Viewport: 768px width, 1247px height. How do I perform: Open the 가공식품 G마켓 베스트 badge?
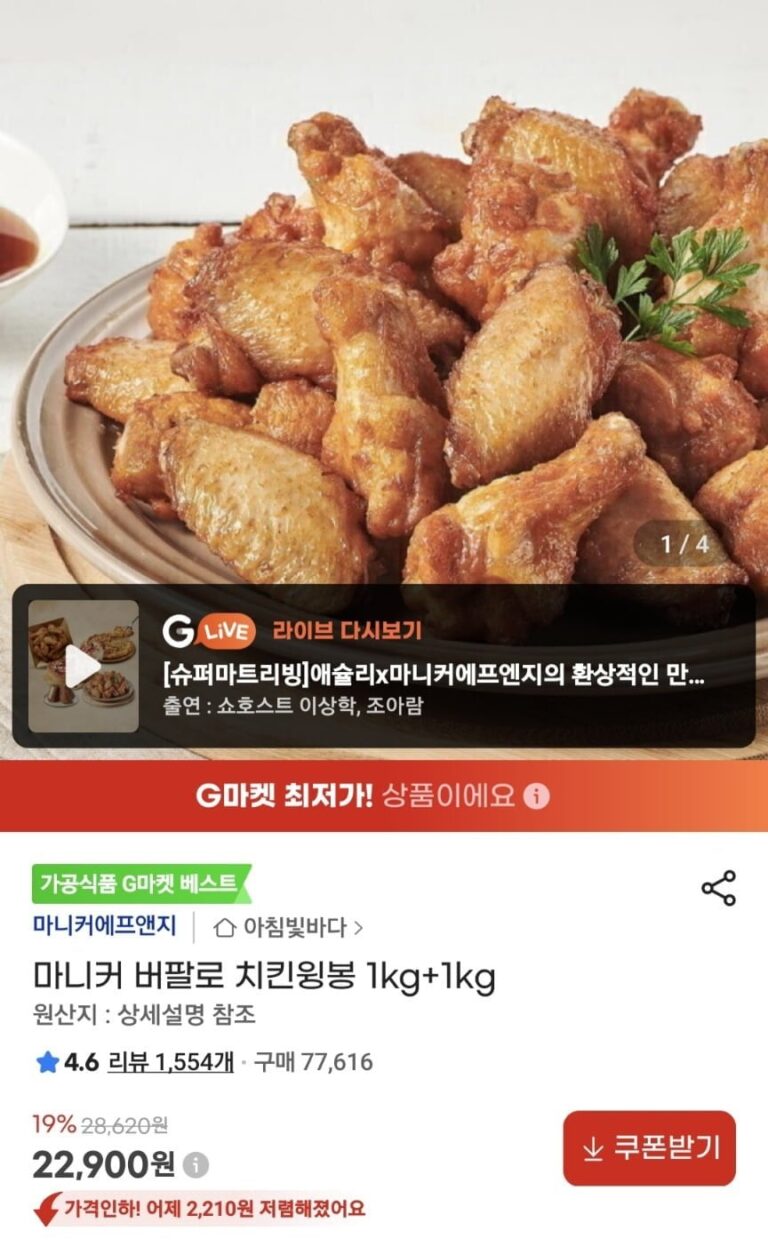(x=140, y=884)
